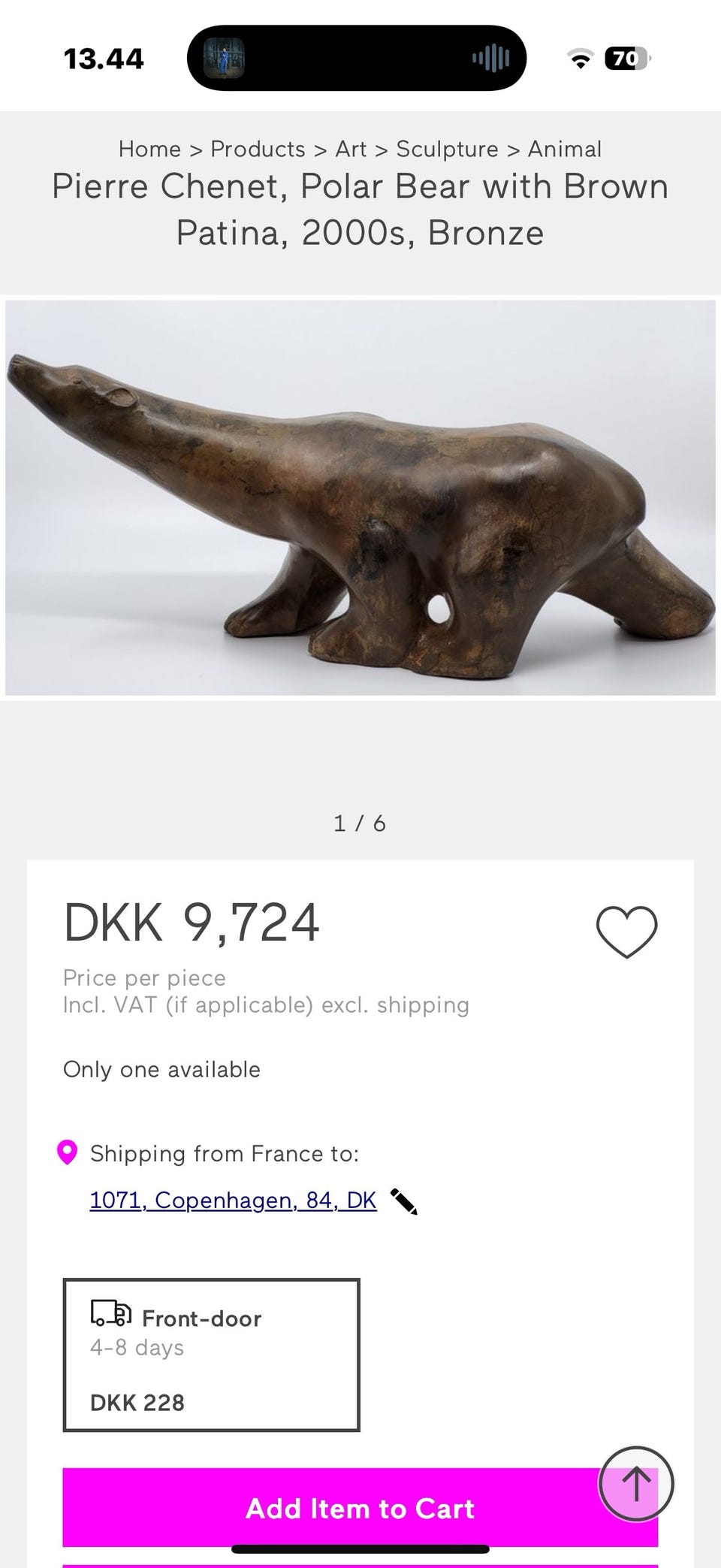Open the Products breadcrumb link
Image resolution: width=721 pixels, height=1568 pixels.
coord(258,149)
